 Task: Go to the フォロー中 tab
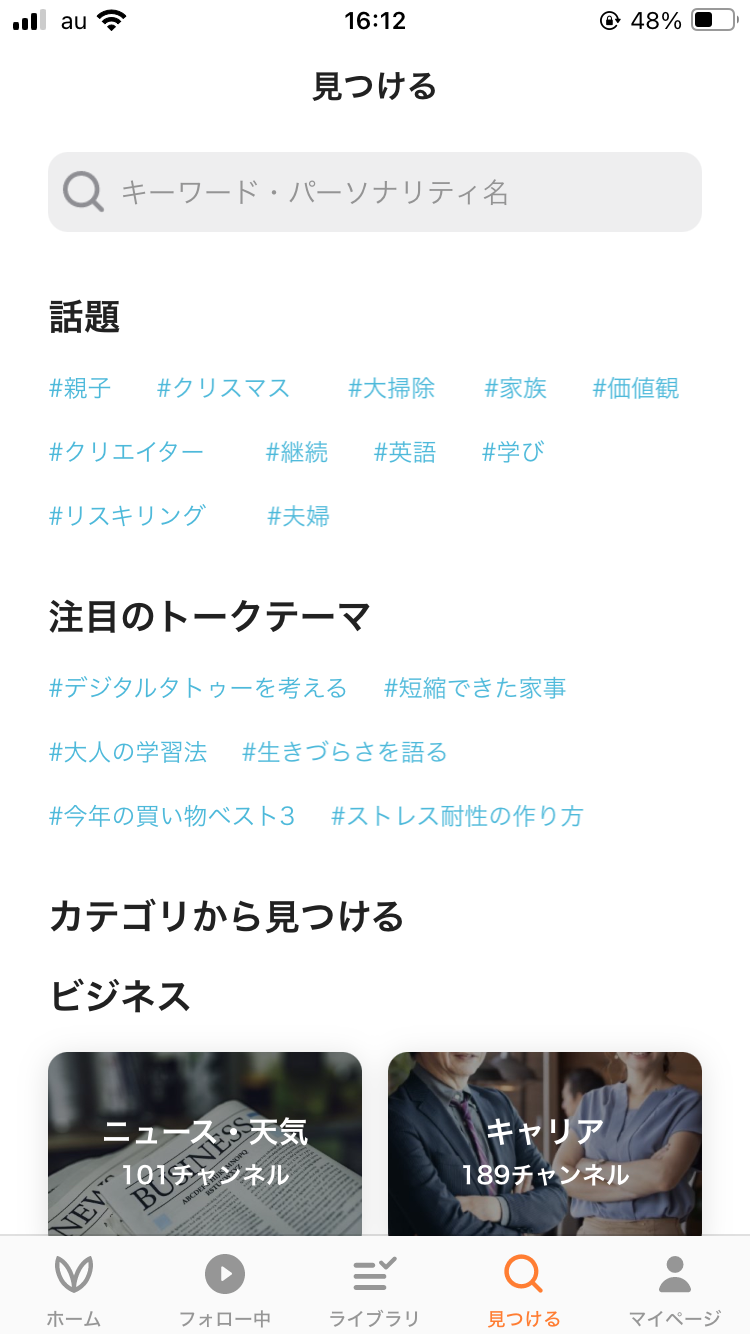coord(224,1290)
